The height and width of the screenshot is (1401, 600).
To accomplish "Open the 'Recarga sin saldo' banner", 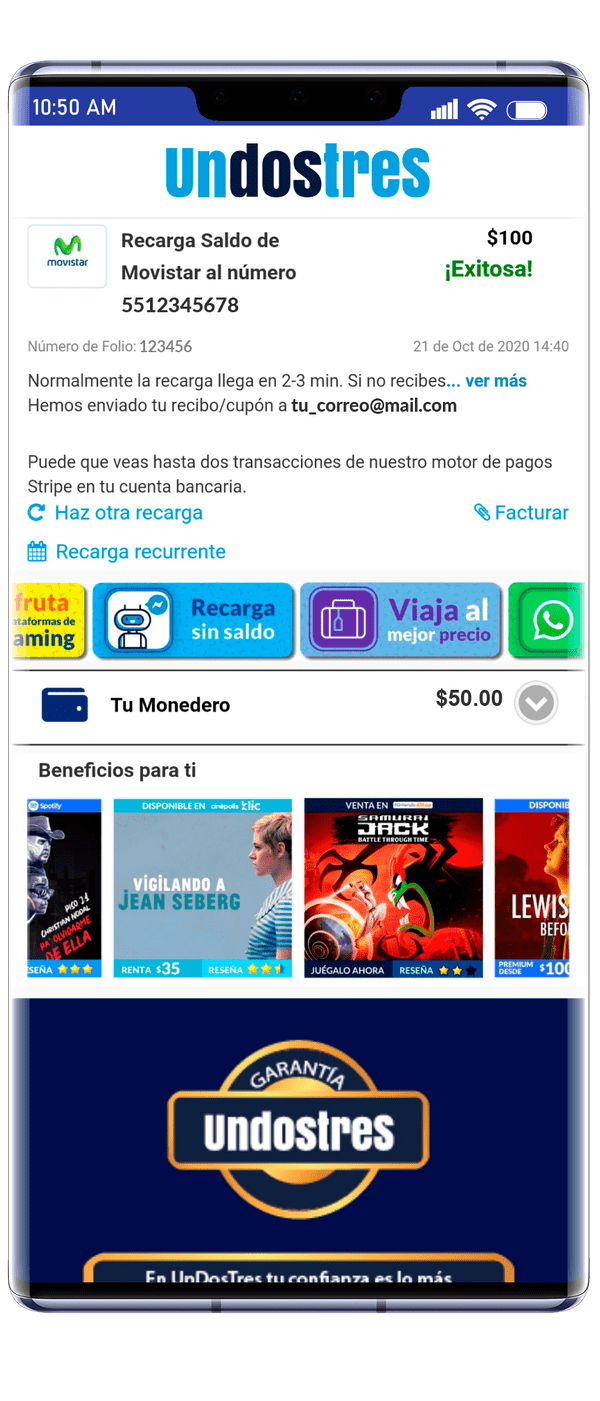I will 194,620.
